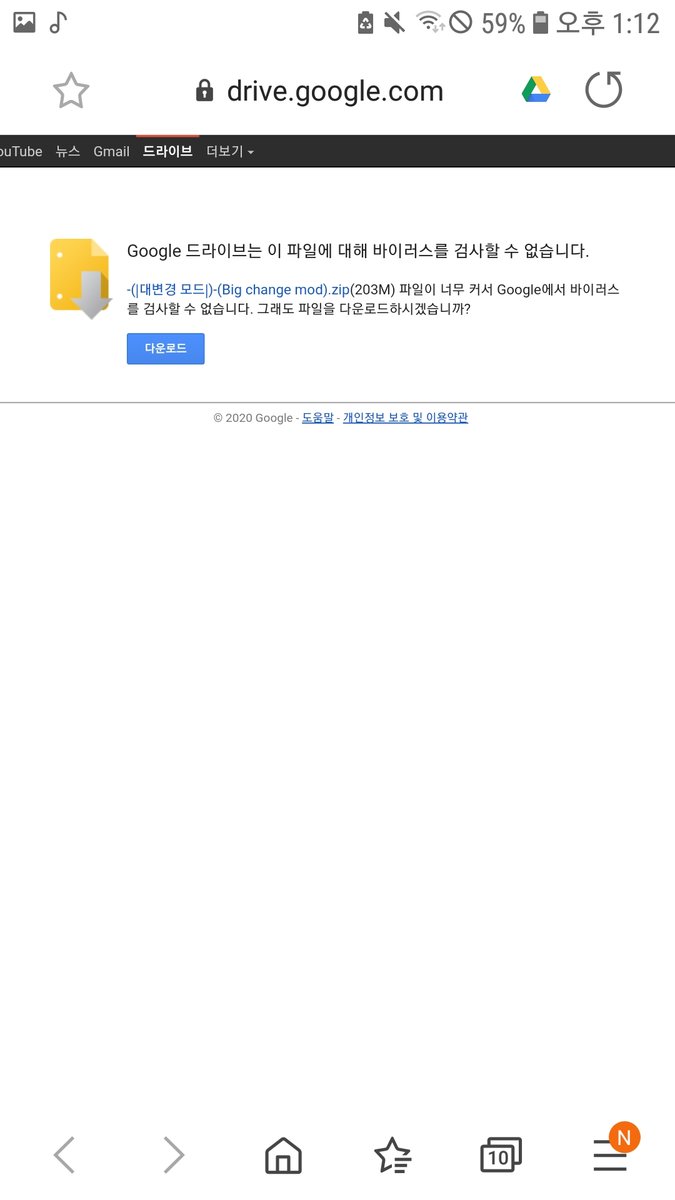Open the Google Drive app icon
The width and height of the screenshot is (675, 1200).
(536, 90)
